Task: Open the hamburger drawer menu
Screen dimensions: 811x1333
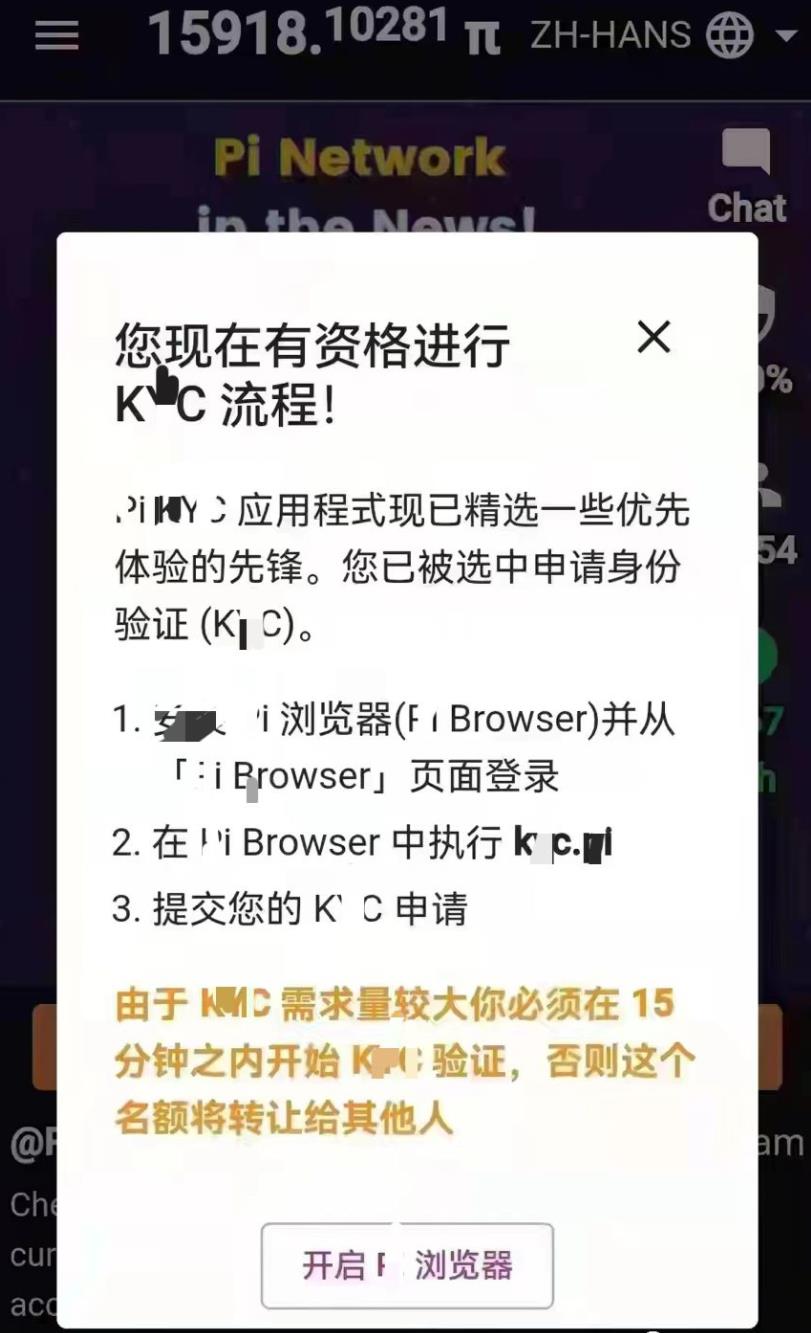Action: 56,36
